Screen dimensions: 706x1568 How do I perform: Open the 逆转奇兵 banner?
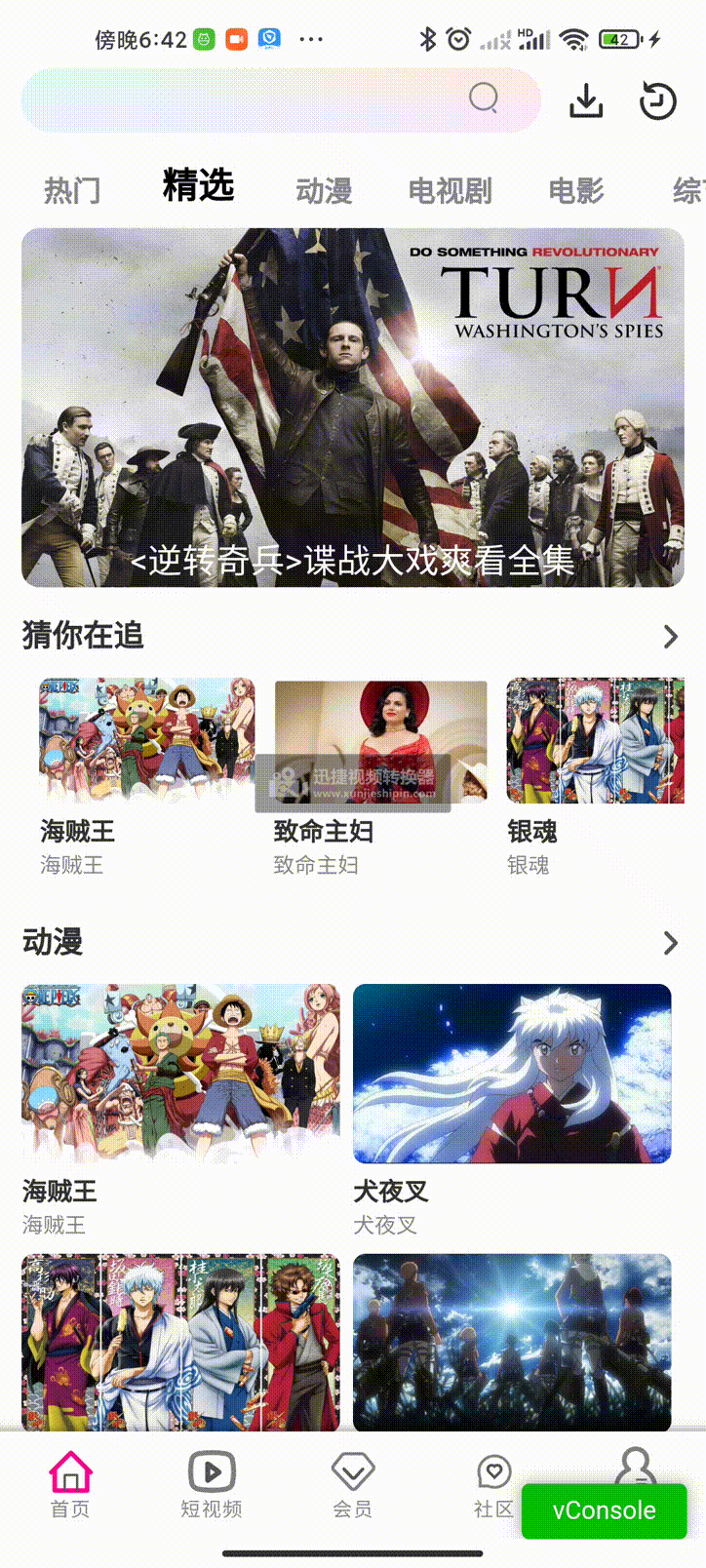tap(353, 408)
